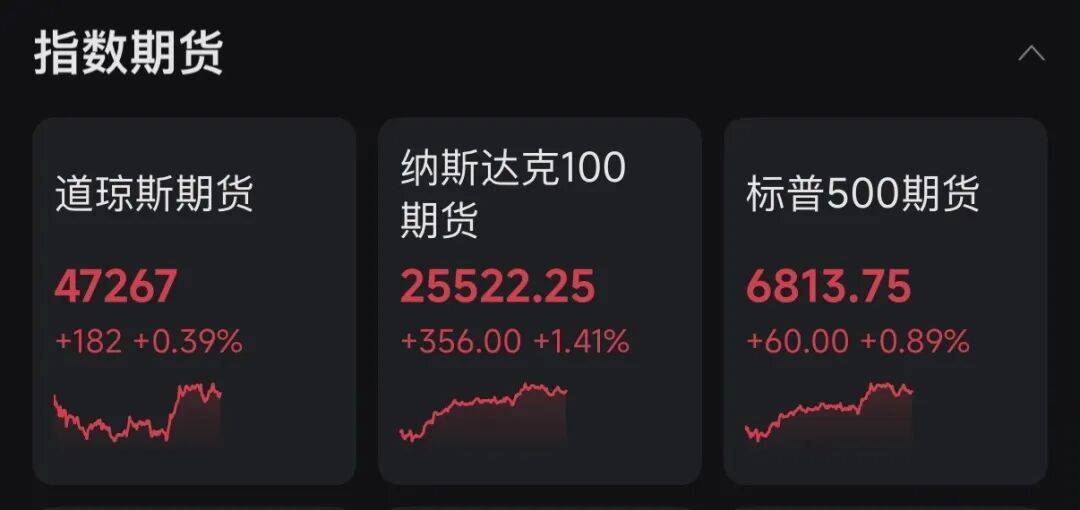Screen dimensions: 1080x510
Task: Open the 标普500期货 card
Action: point(885,300)
